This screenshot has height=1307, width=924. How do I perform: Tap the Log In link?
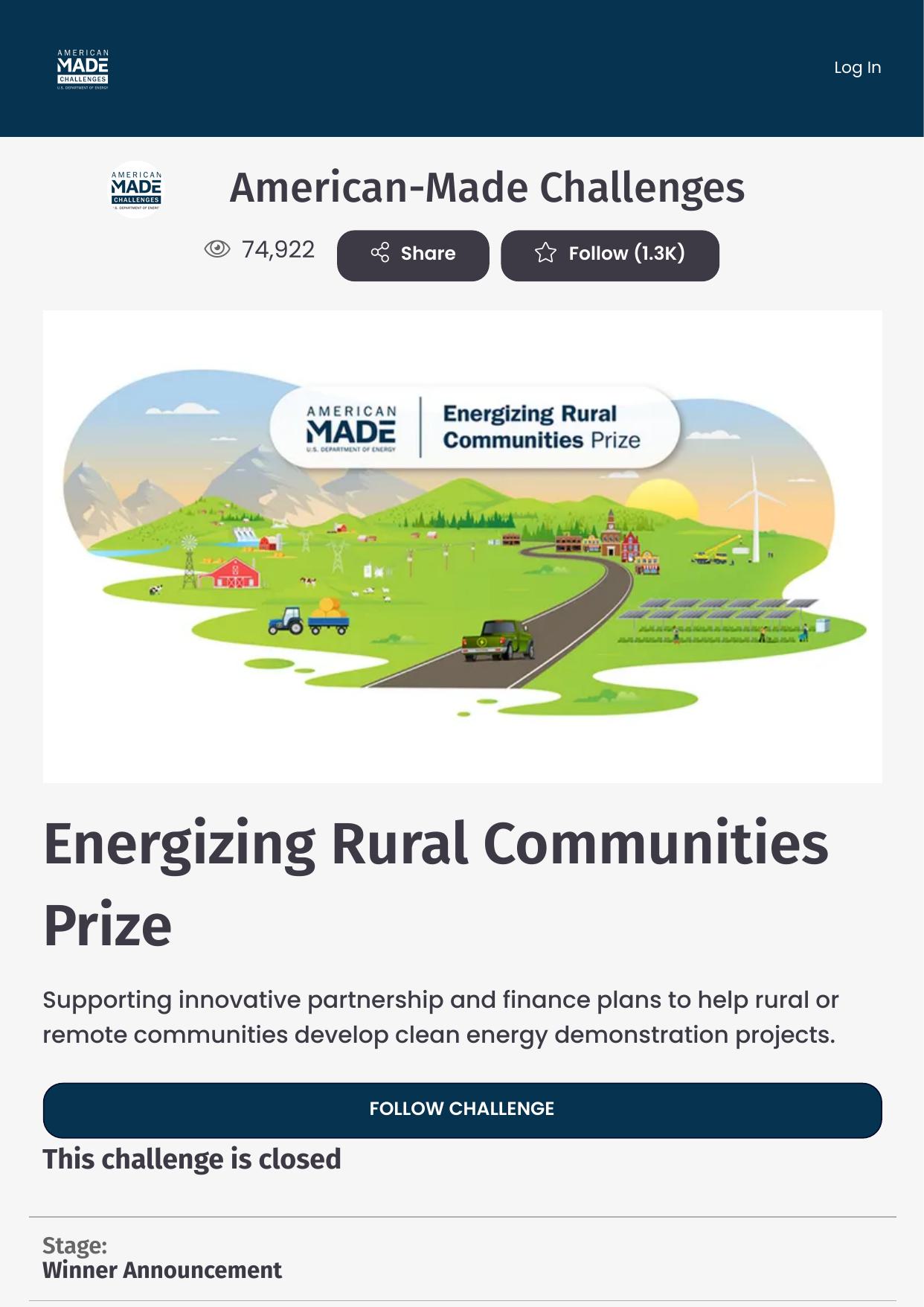pos(857,68)
